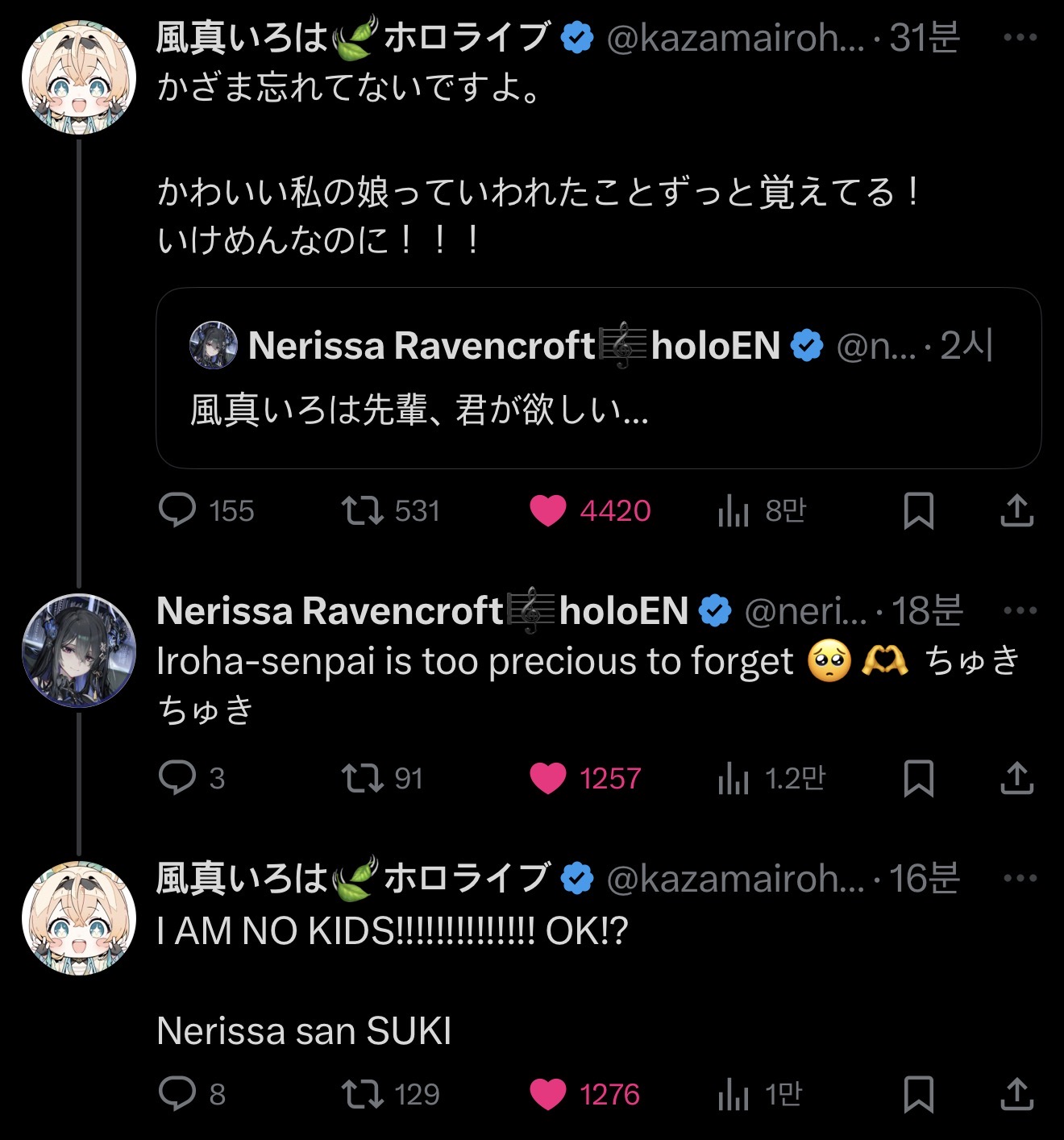Reply to the I AM NO KIDS tweet
Screen dimensions: 1064x1140
[177, 1094]
